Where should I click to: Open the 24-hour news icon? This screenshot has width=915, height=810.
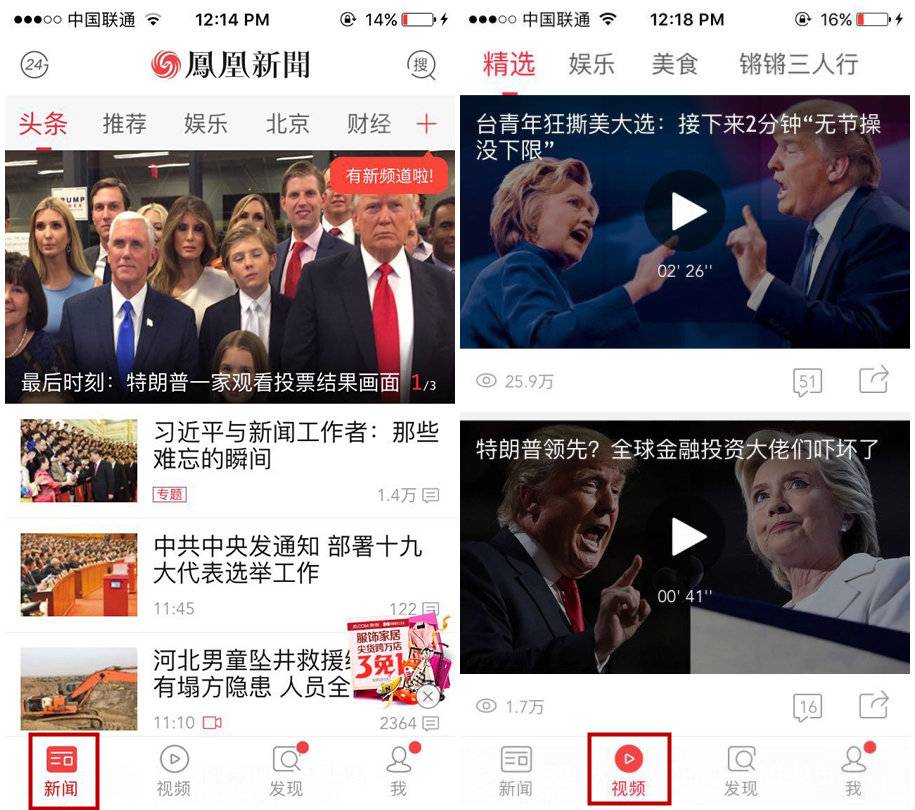(x=35, y=65)
